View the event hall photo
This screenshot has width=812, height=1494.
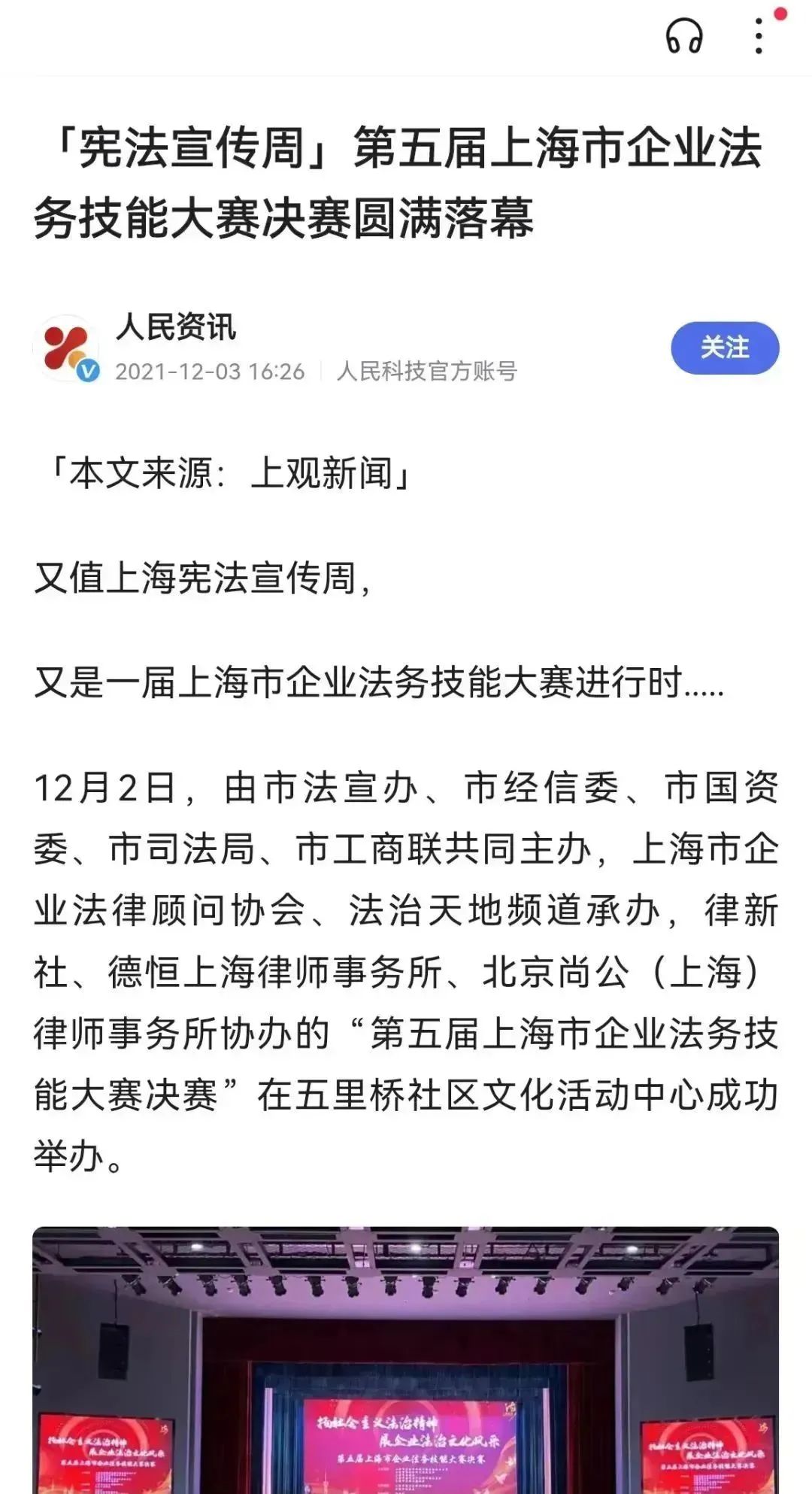click(x=406, y=1360)
